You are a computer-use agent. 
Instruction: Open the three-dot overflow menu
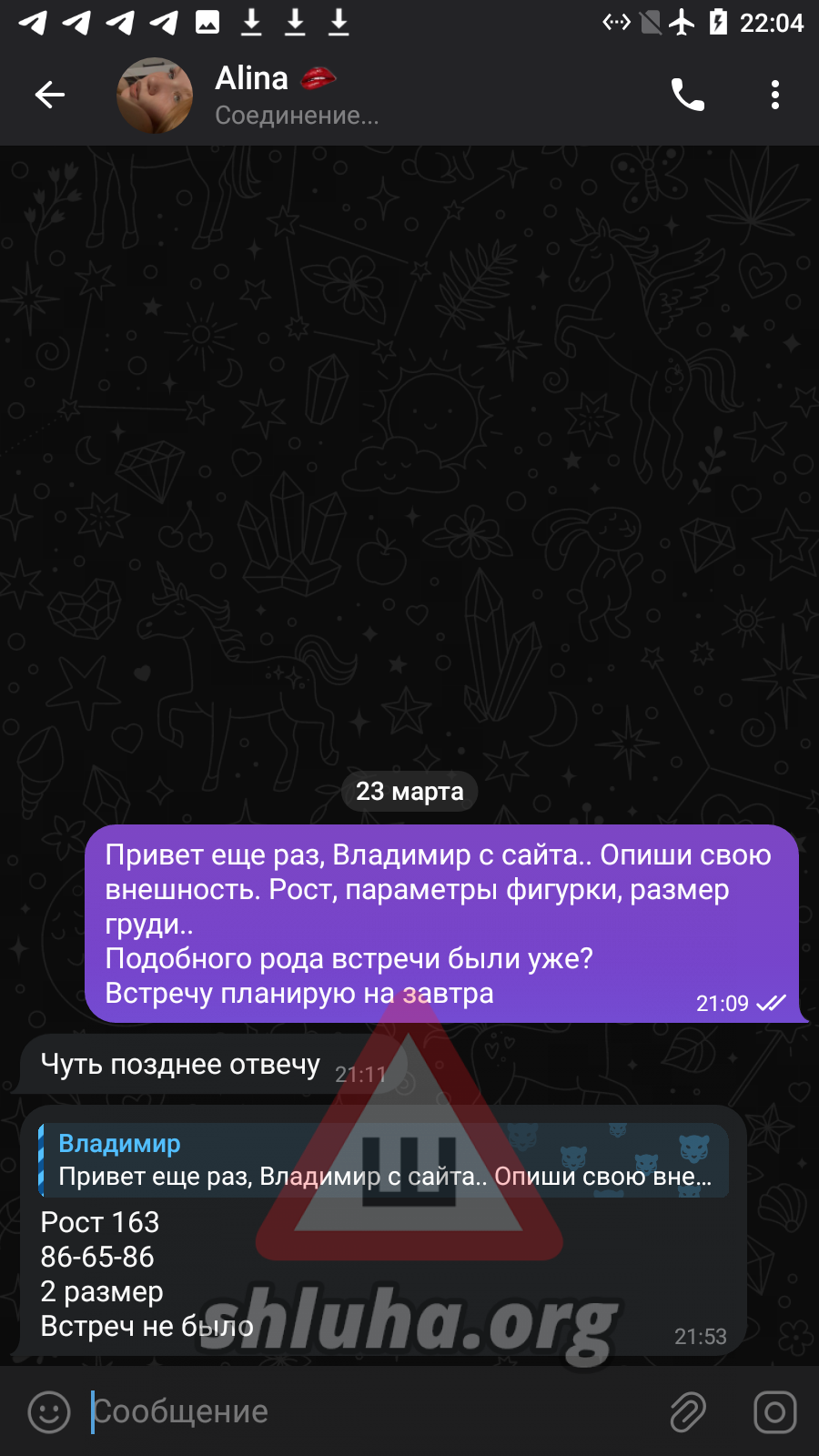click(774, 95)
